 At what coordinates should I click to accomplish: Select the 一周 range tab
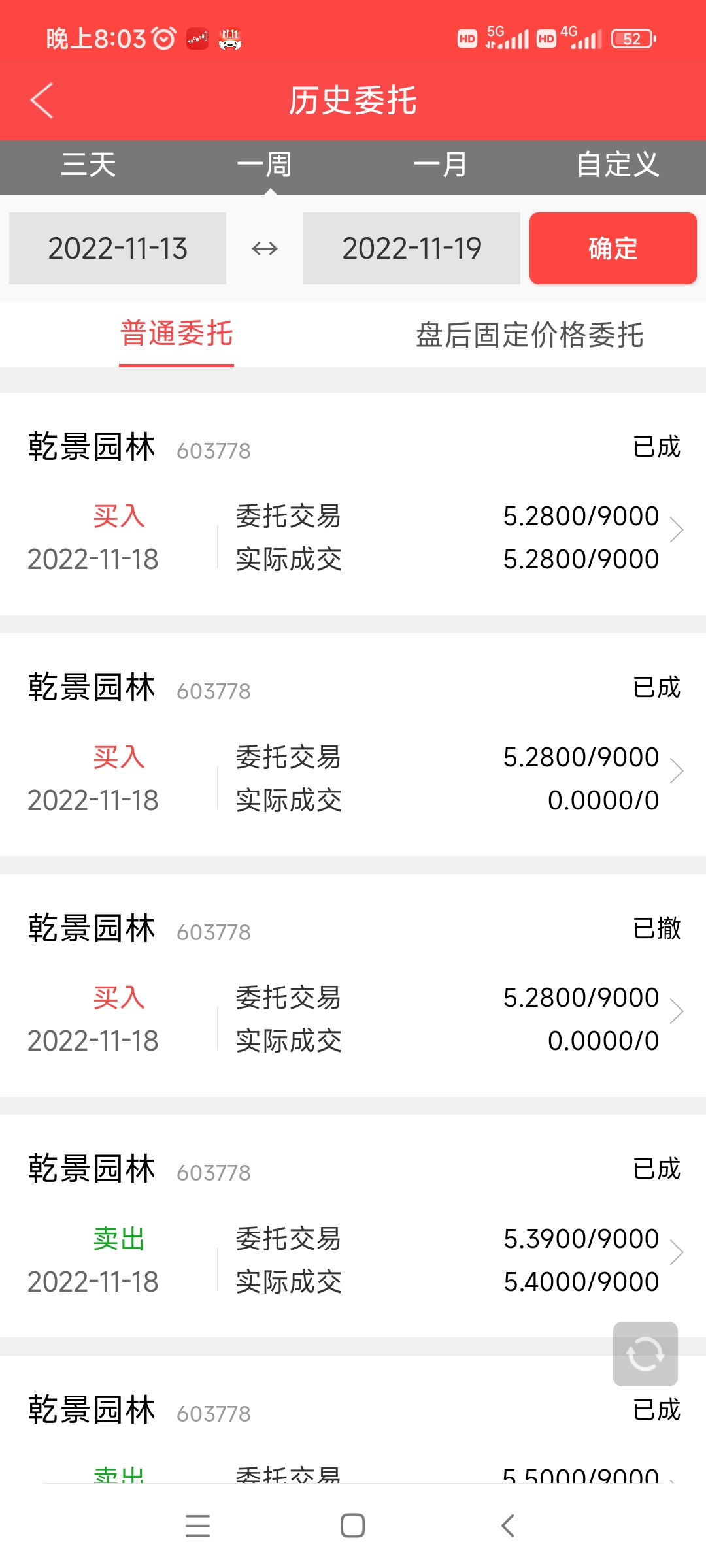265,165
